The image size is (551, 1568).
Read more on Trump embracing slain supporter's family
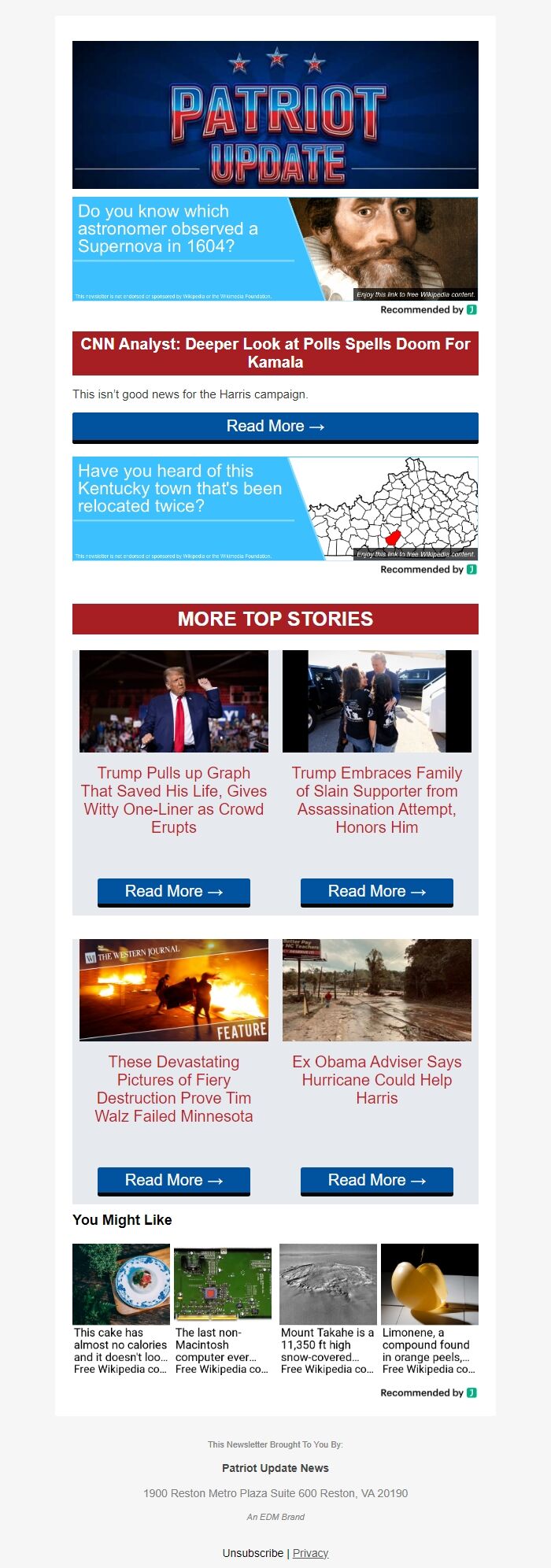point(376,892)
